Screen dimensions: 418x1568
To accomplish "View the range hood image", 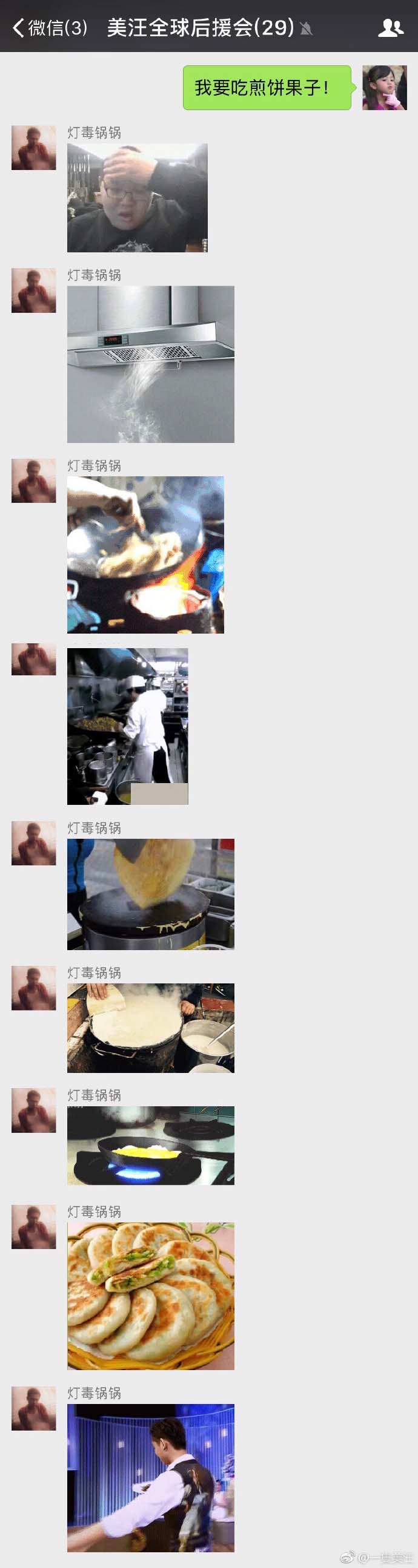I will (150, 364).
